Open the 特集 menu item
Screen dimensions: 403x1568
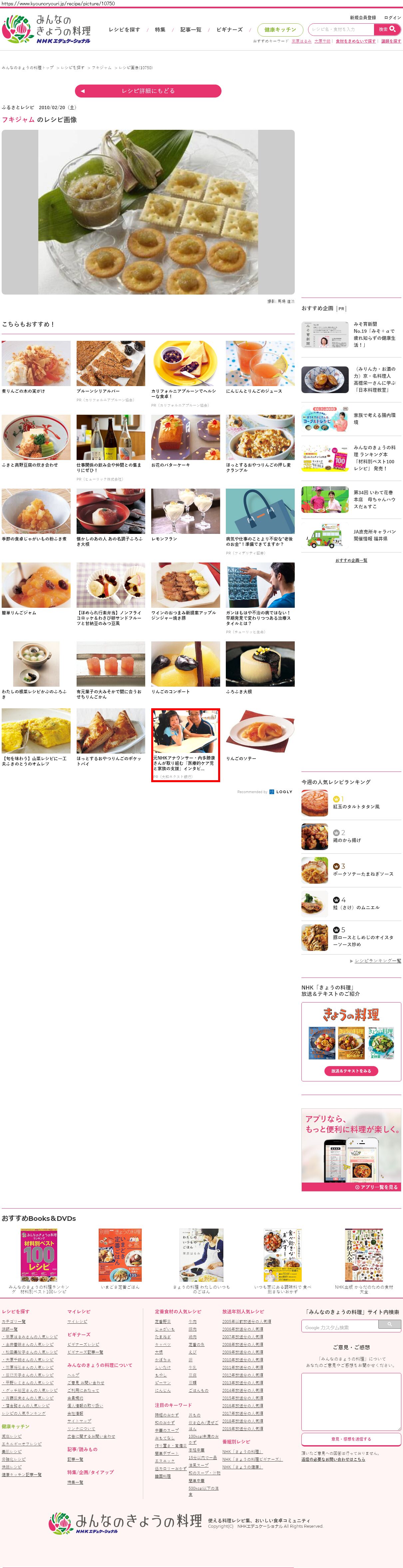(x=160, y=30)
